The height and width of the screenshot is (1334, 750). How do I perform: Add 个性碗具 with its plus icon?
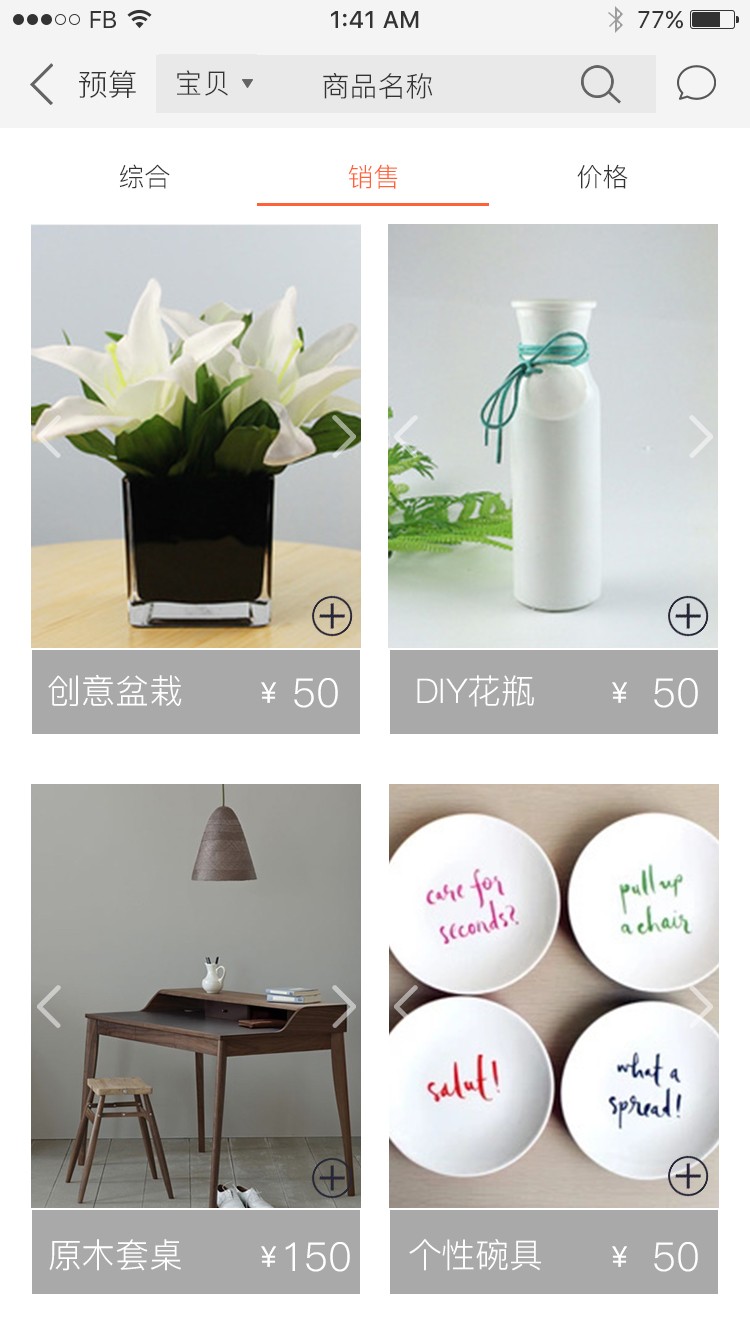(x=688, y=1177)
